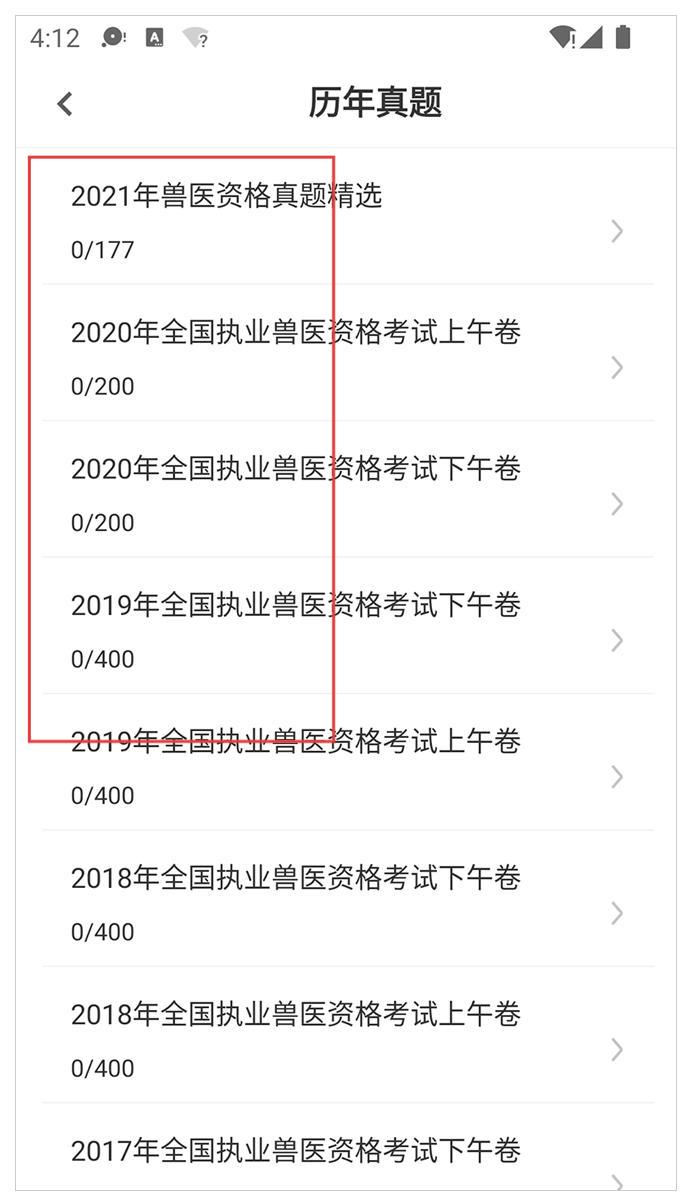Open 2020年全国执业兽医资格考试上午卷
The width and height of the screenshot is (680, 1197).
[348, 353]
